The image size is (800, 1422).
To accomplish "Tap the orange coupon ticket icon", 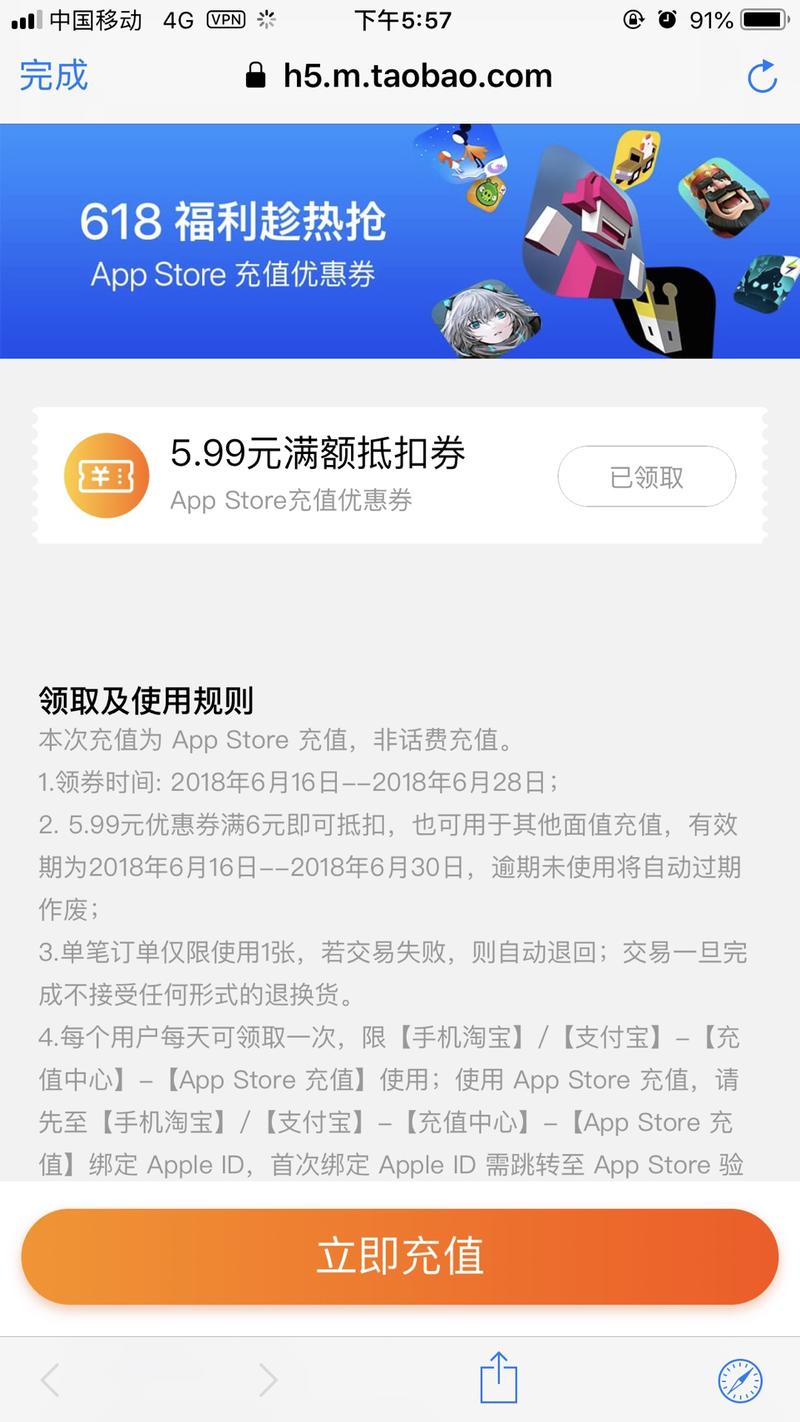I will [x=106, y=474].
